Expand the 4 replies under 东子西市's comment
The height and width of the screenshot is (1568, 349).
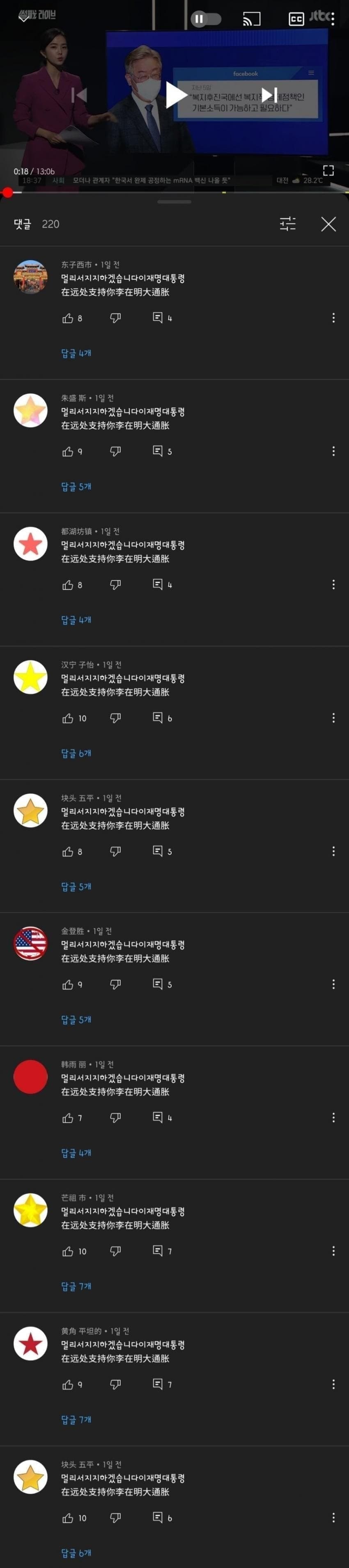click(x=76, y=353)
